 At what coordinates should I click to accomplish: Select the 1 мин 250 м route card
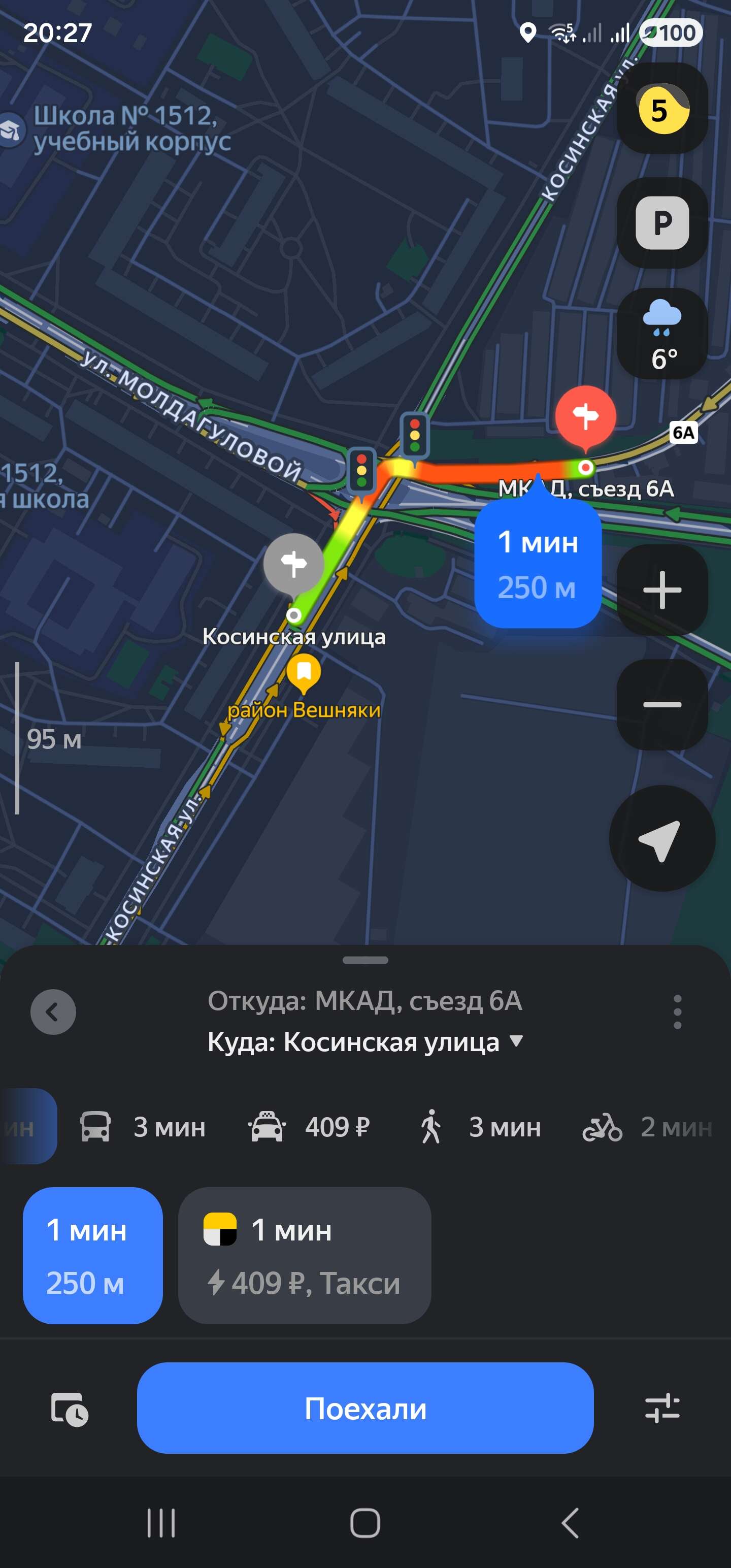[x=92, y=1255]
